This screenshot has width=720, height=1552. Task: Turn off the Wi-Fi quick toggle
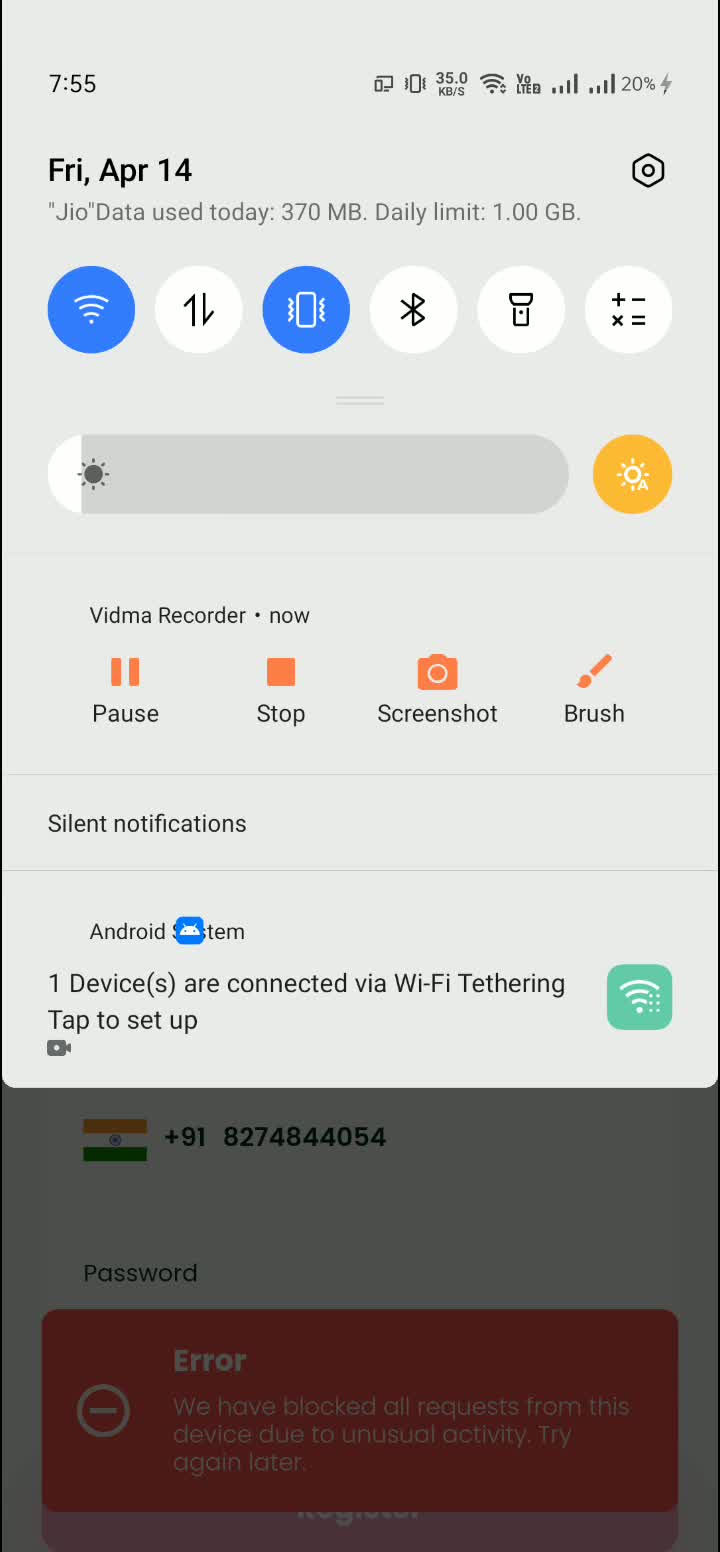click(x=91, y=310)
